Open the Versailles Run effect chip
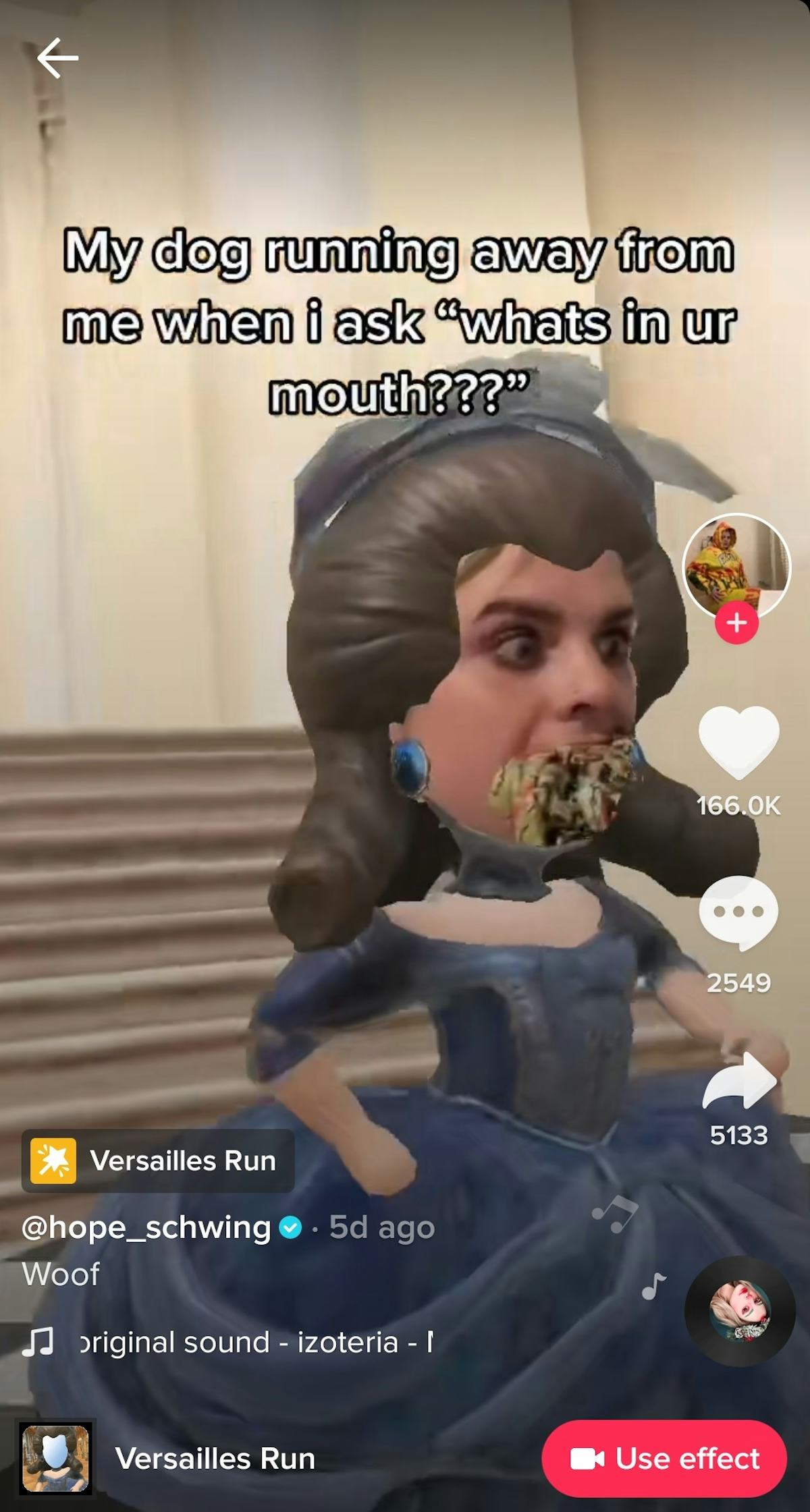This screenshot has height=1512, width=810. [x=158, y=1160]
